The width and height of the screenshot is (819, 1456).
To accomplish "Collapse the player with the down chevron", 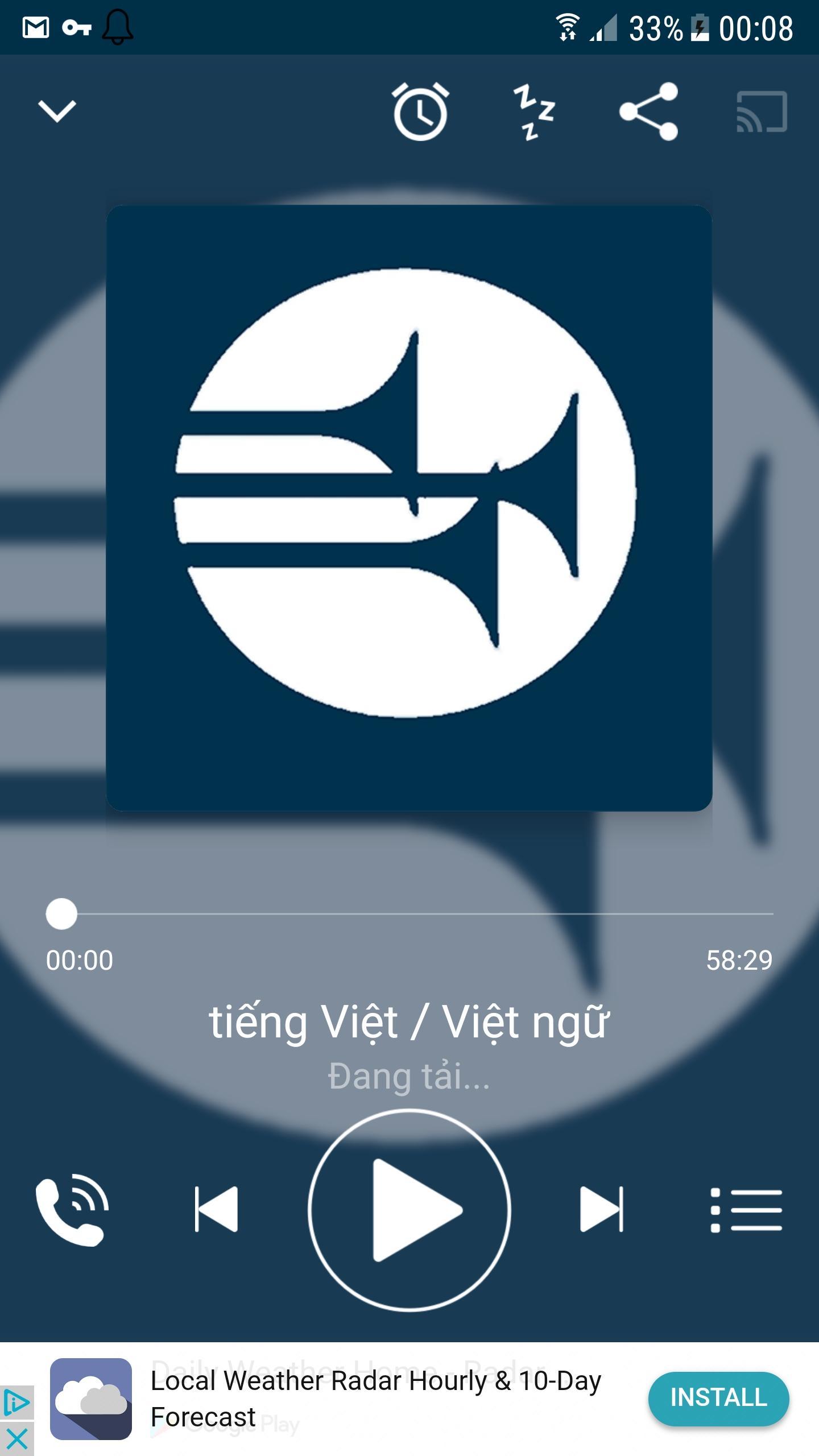I will 56,111.
